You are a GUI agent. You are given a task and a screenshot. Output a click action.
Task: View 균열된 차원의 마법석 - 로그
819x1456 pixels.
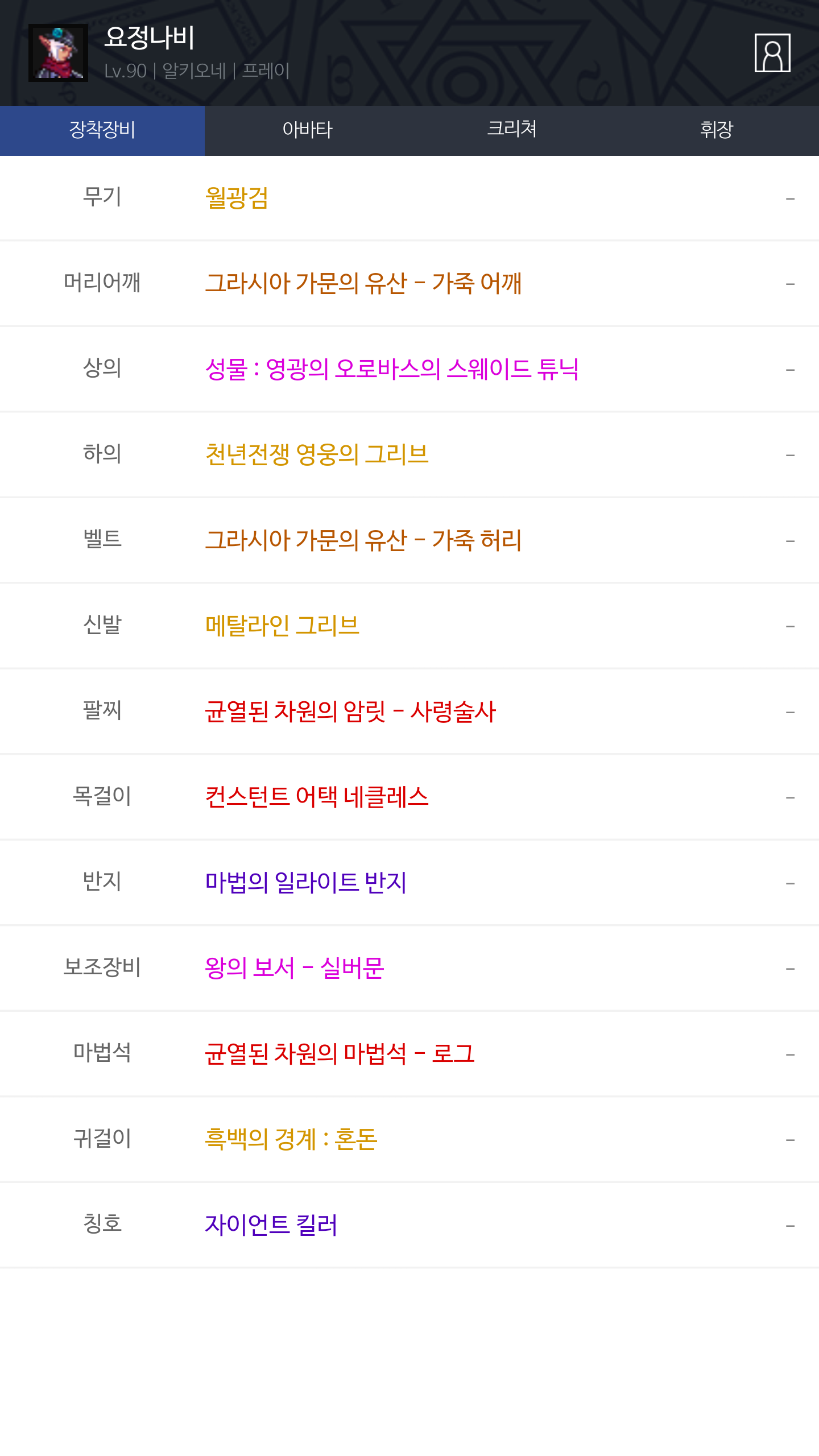[x=340, y=1054]
